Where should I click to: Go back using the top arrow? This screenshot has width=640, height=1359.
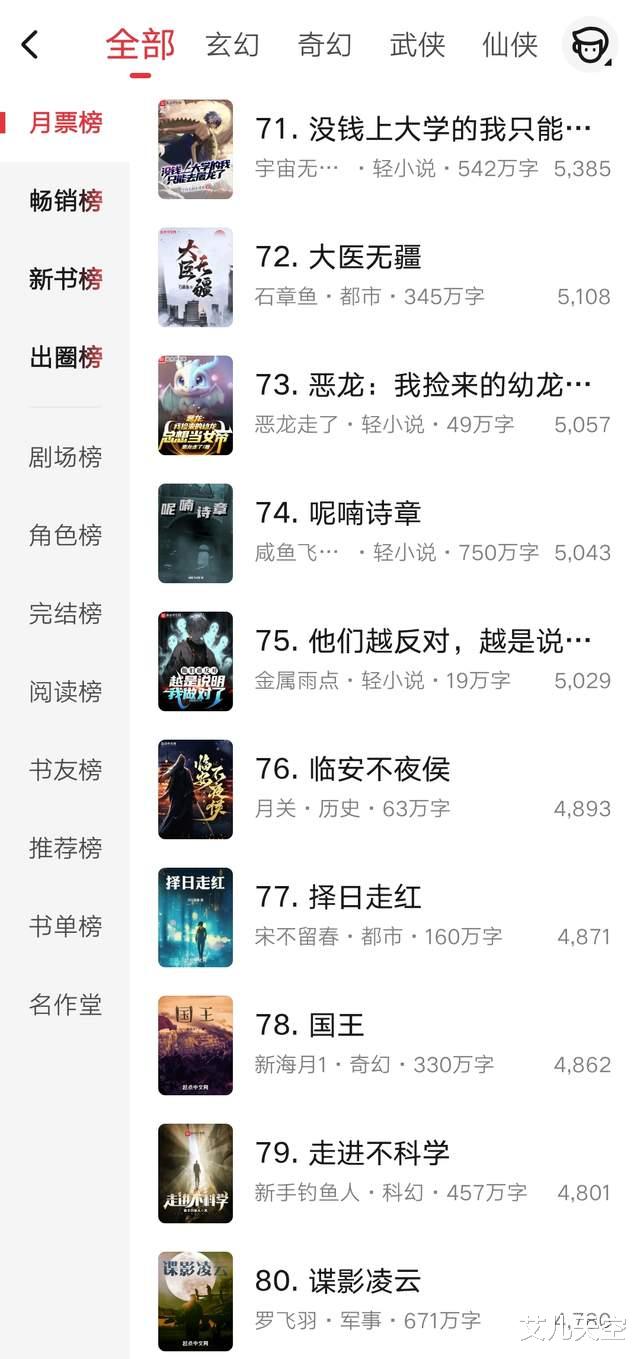(30, 45)
